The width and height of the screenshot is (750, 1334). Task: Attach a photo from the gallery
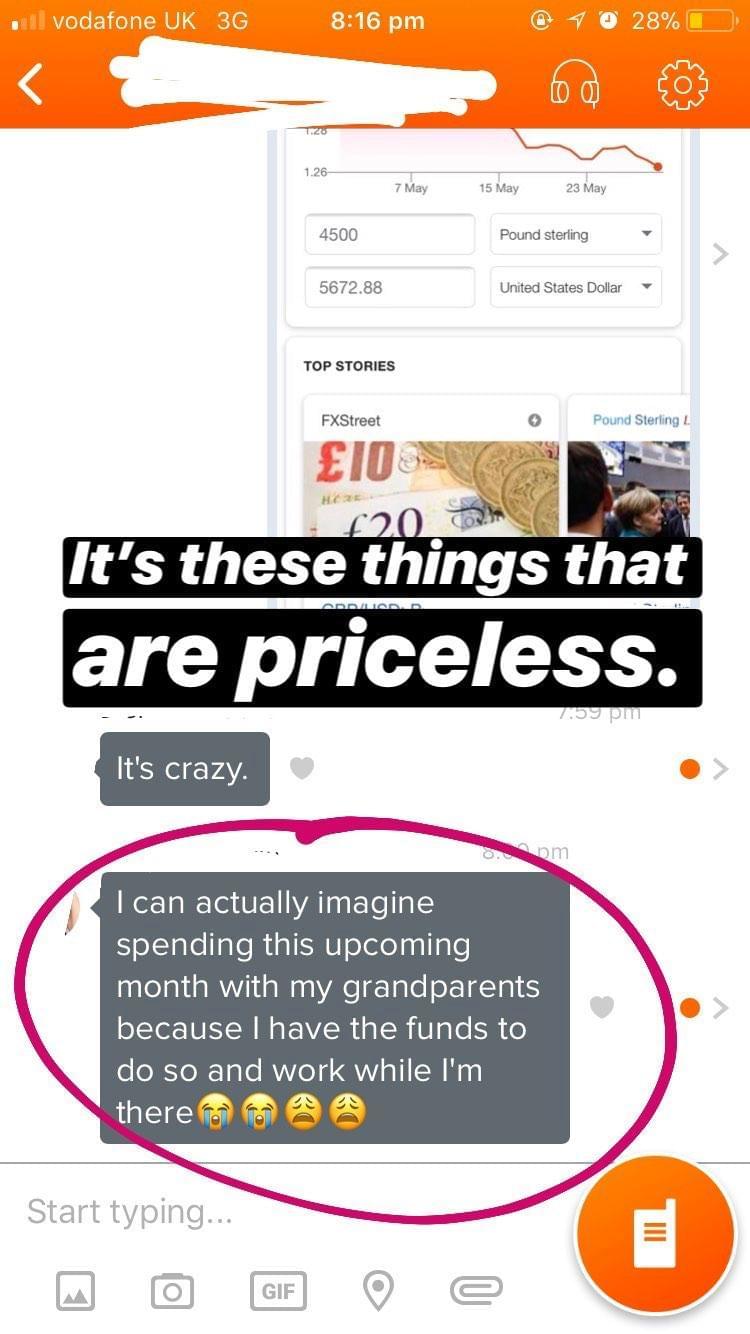75,1292
